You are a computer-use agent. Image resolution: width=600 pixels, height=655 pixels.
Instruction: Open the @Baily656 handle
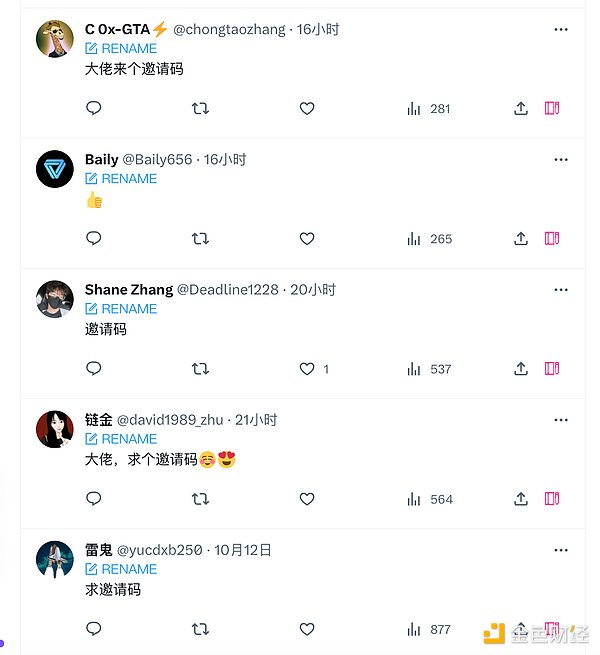(x=157, y=159)
